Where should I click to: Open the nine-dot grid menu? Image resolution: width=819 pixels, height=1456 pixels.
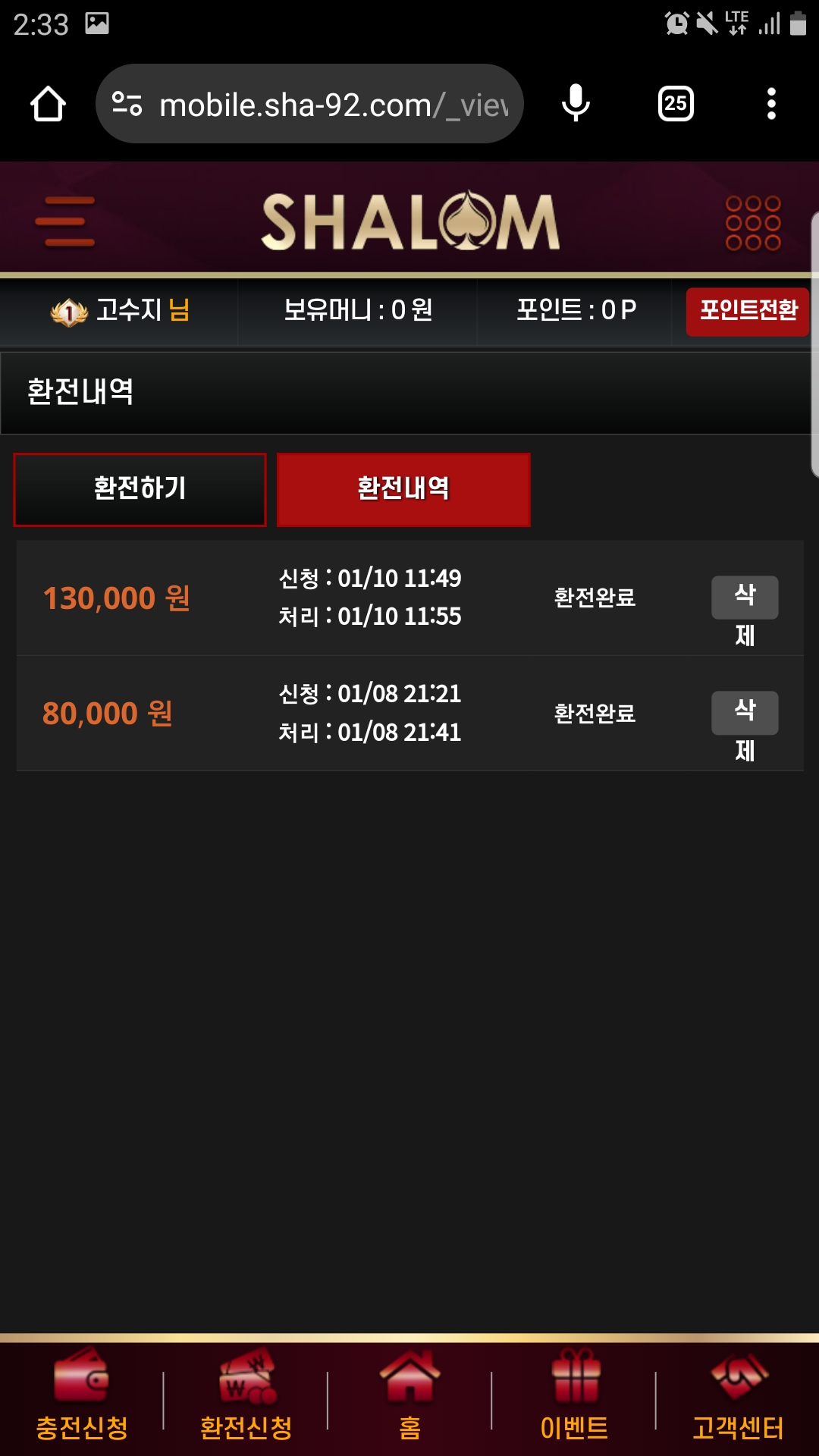[x=752, y=223]
